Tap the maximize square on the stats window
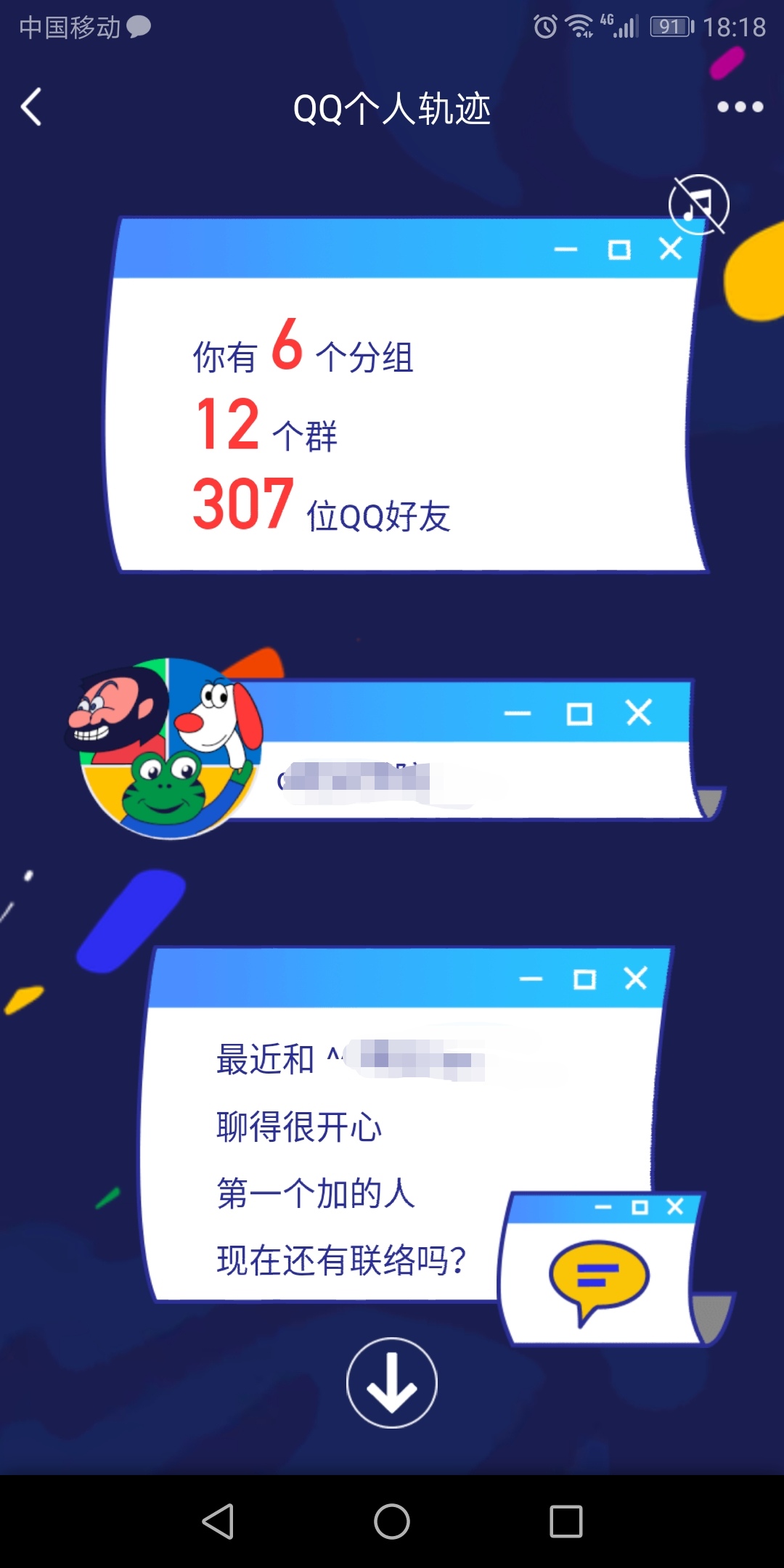784x1568 pixels. (618, 250)
